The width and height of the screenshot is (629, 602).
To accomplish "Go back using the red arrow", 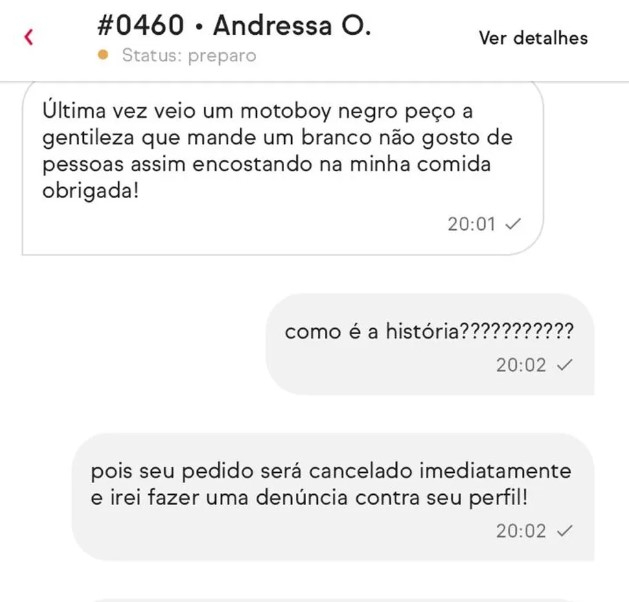I will 29,38.
